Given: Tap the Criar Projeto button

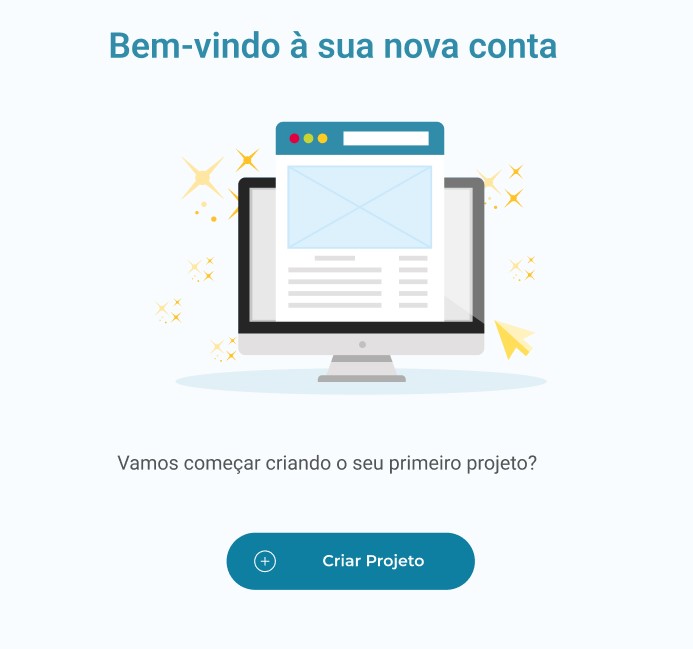Looking at the screenshot, I should (350, 561).
